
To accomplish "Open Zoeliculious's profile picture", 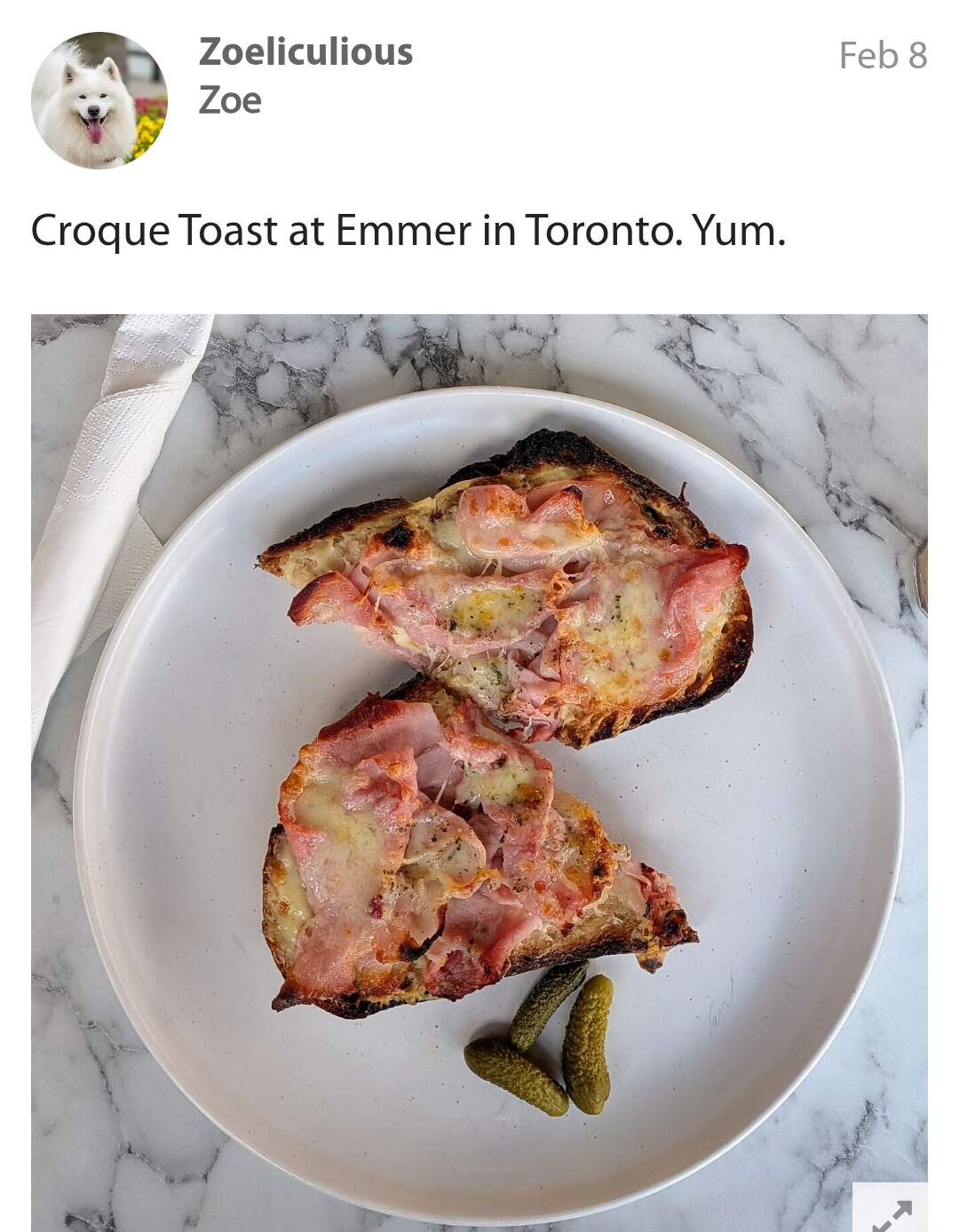I will [99, 100].
